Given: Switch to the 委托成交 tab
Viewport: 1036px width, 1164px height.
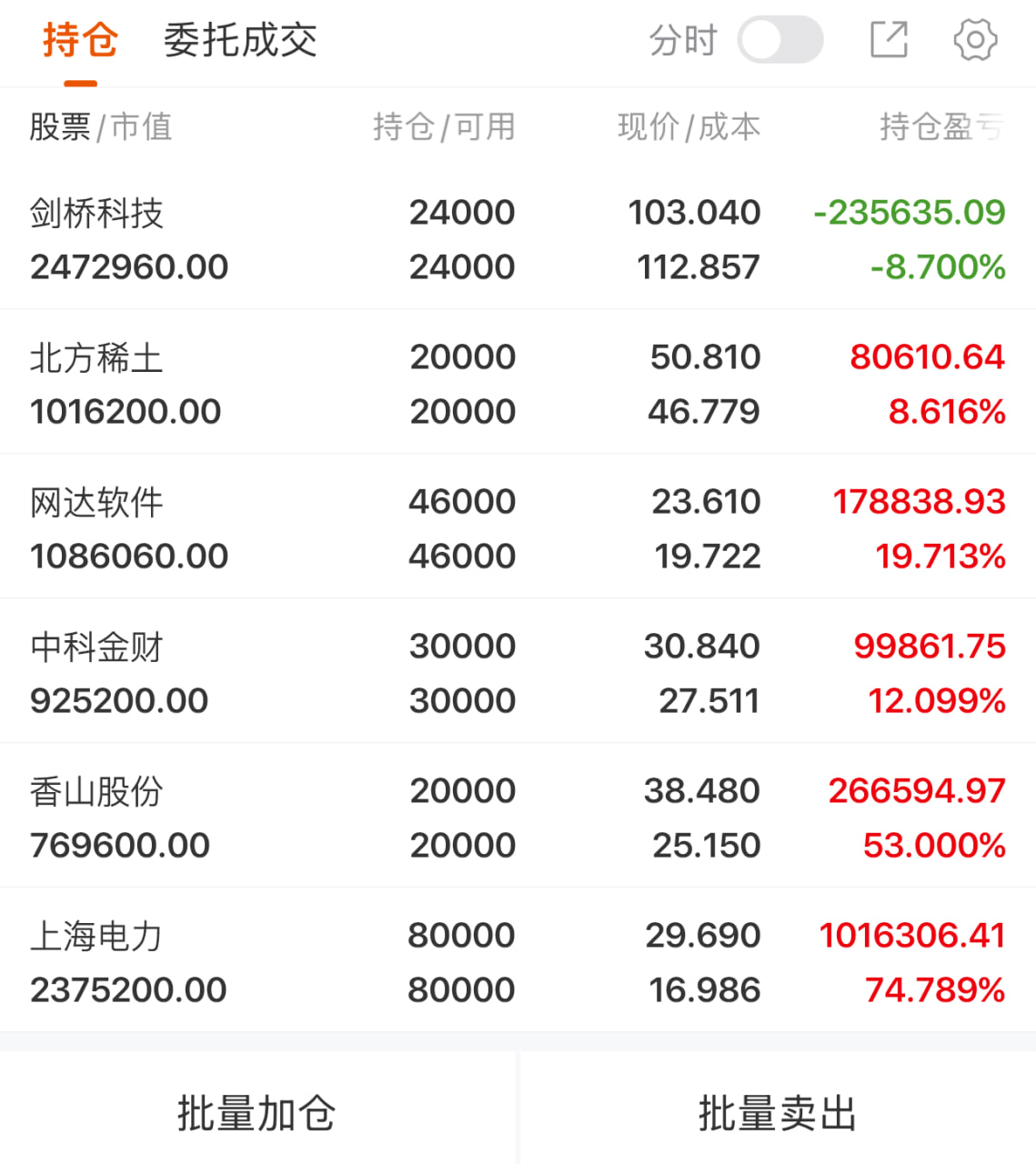Looking at the screenshot, I should point(240,40).
